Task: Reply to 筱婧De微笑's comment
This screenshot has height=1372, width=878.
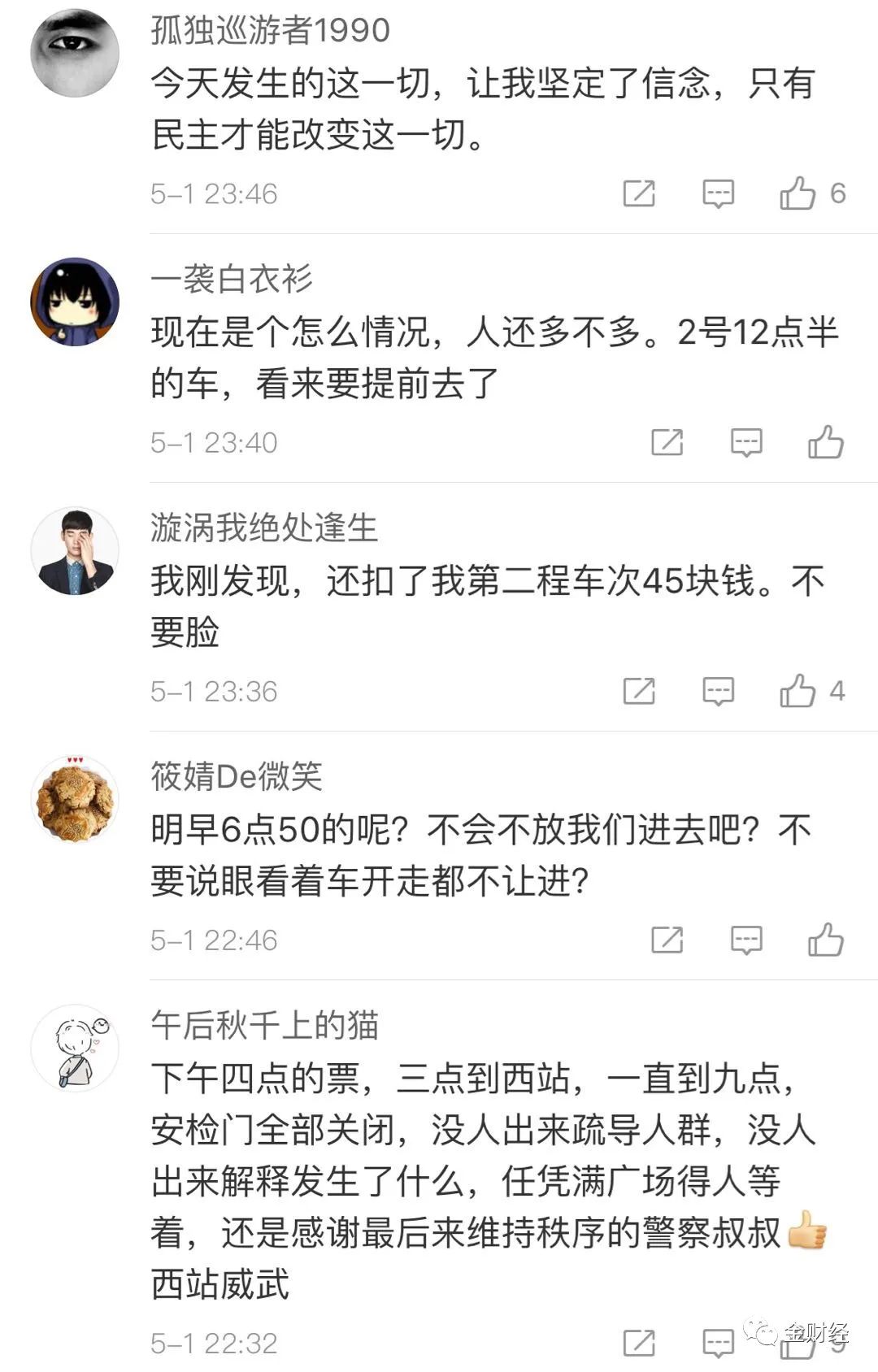Action: click(746, 940)
